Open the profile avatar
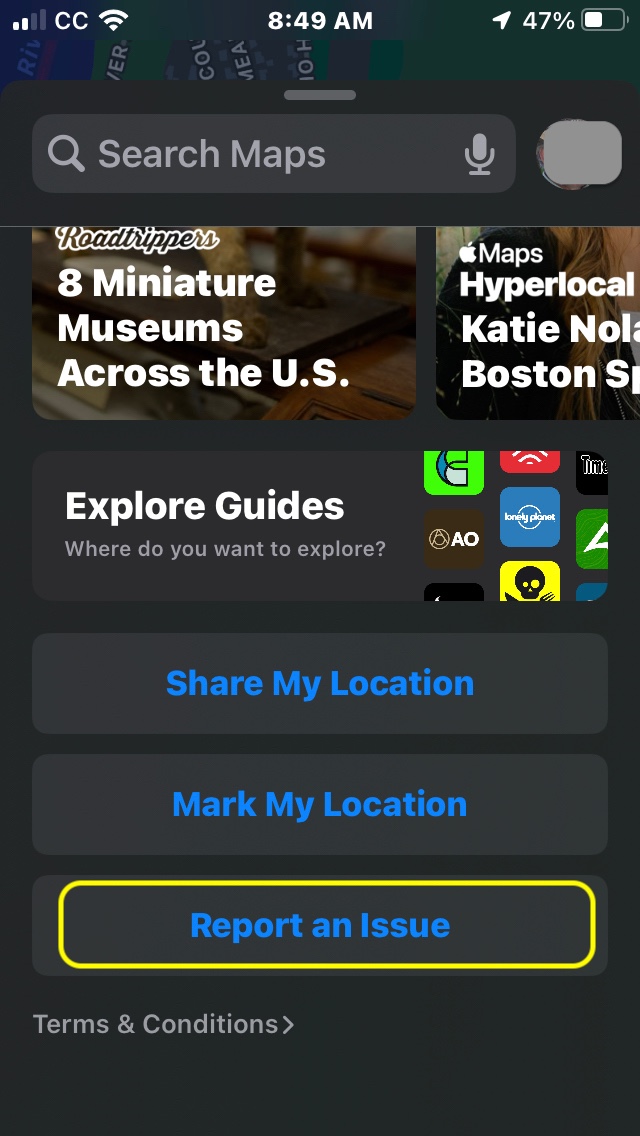Screen dimensions: 640x1136 tap(581, 154)
